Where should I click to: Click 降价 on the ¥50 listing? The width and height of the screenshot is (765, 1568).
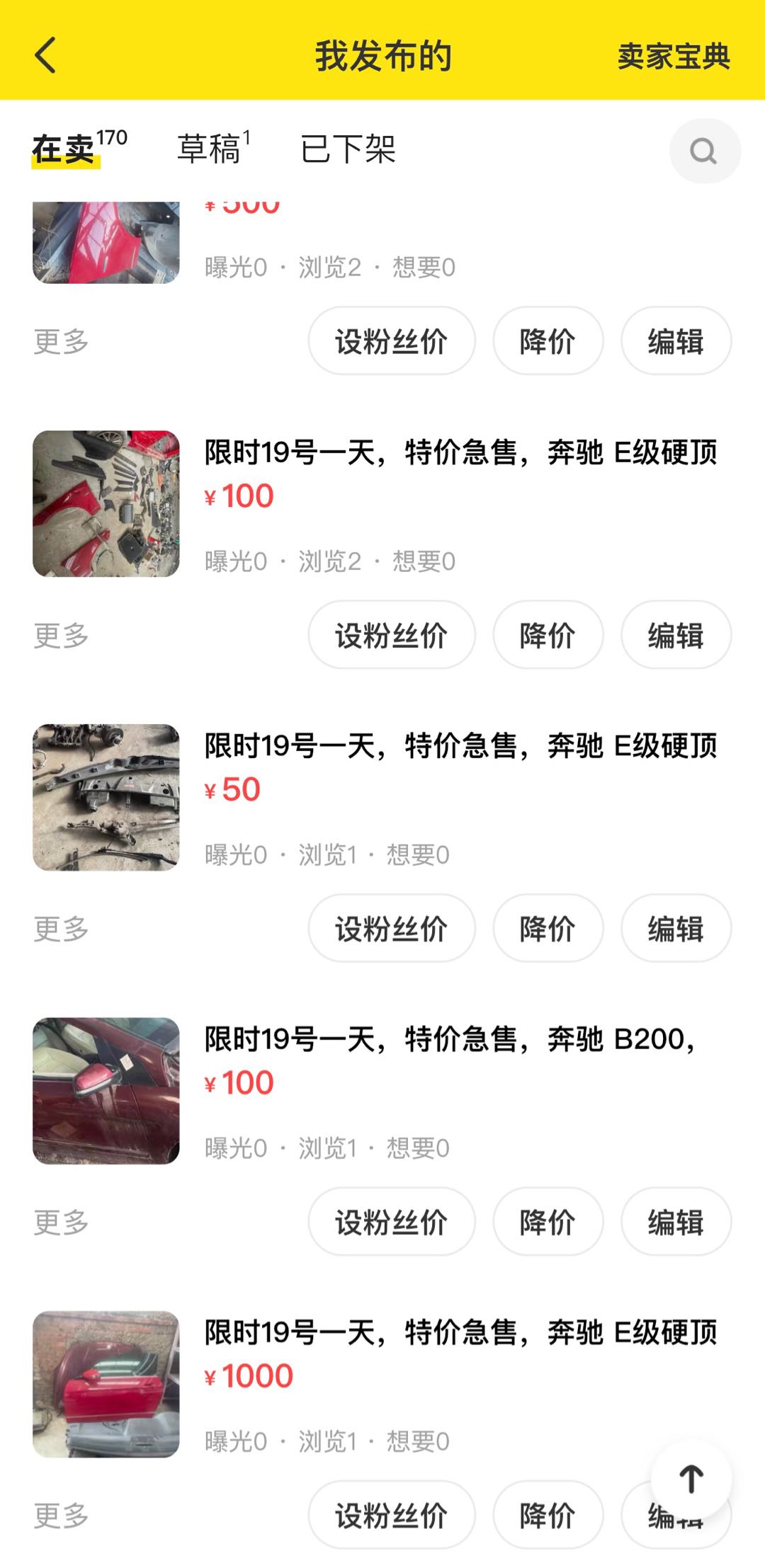[548, 927]
